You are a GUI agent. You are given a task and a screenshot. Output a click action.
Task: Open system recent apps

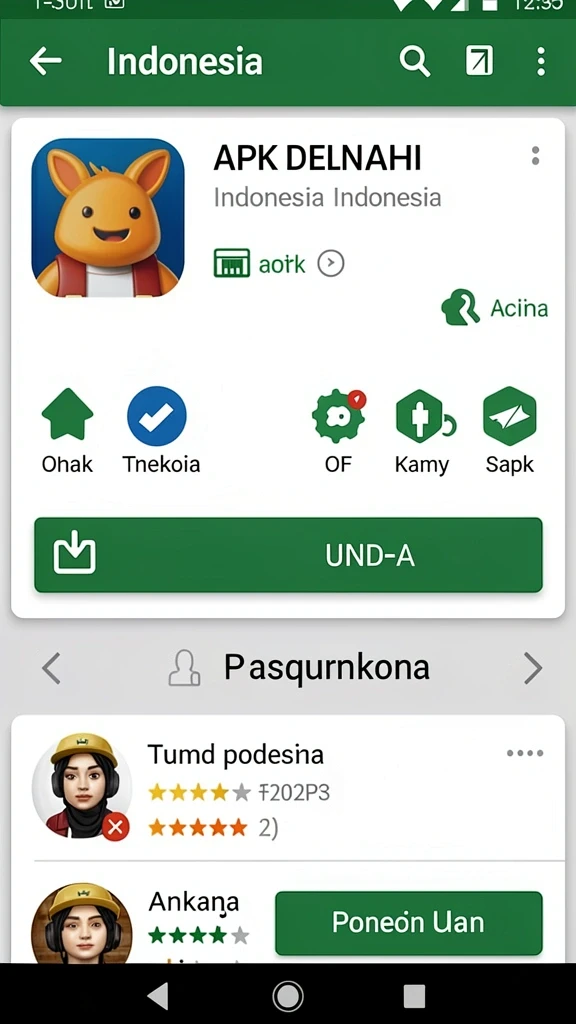tap(415, 996)
